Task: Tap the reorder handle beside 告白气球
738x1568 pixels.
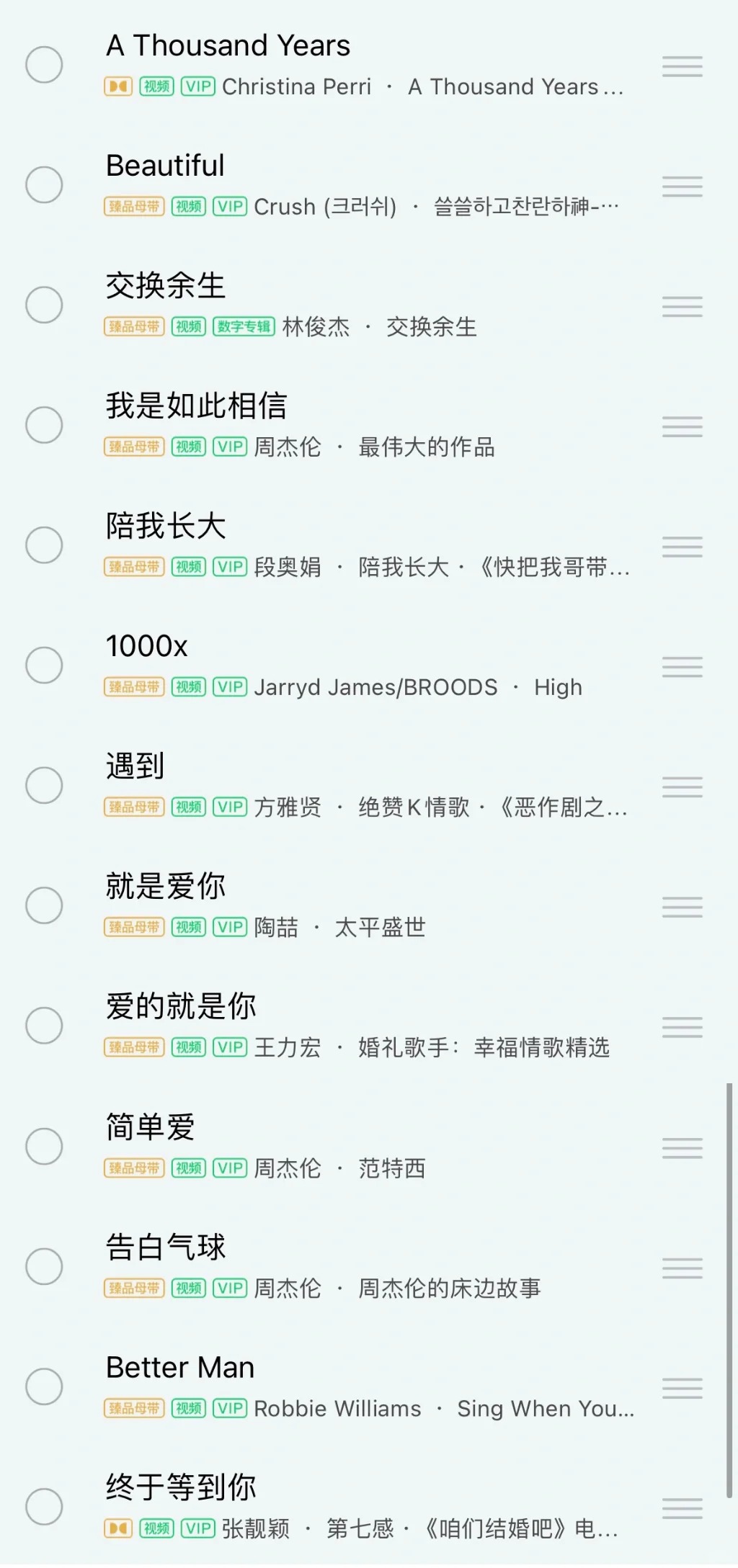Action: click(x=683, y=1268)
